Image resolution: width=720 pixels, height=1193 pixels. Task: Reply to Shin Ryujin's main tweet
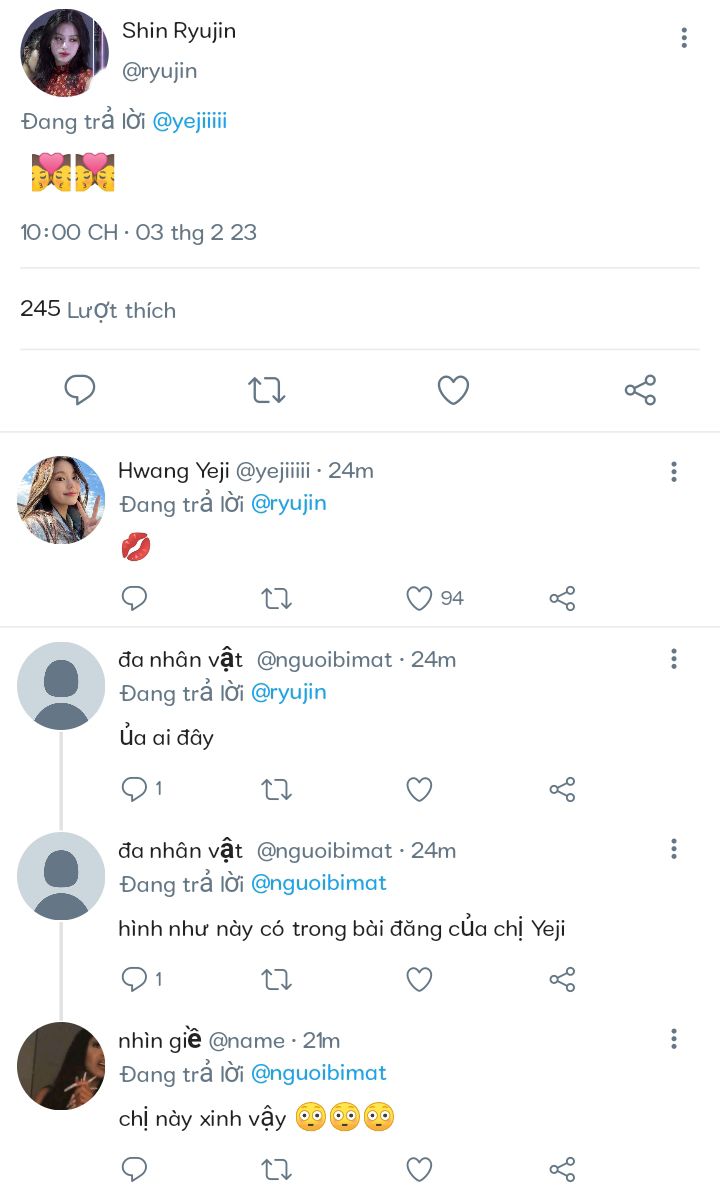tap(79, 390)
